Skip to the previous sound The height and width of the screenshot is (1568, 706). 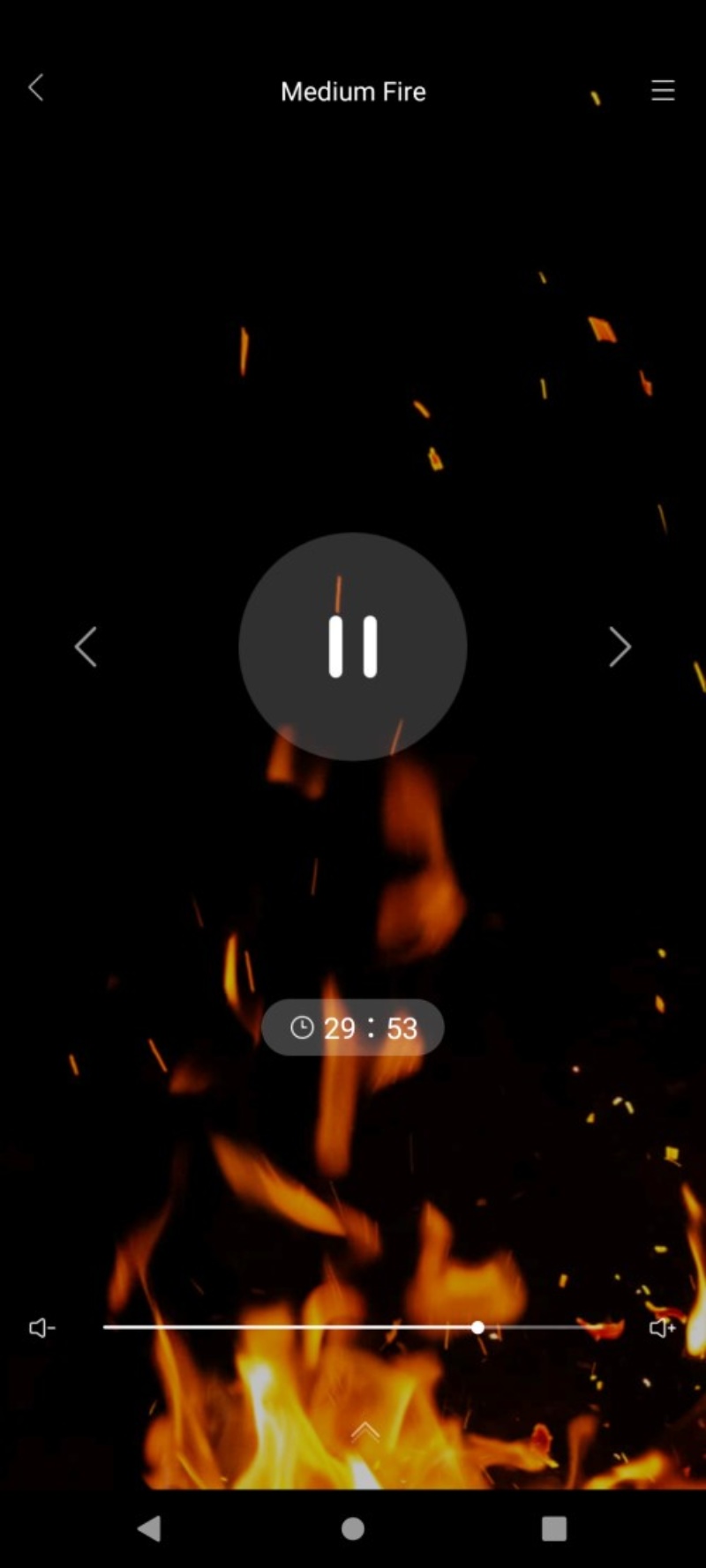click(x=86, y=647)
